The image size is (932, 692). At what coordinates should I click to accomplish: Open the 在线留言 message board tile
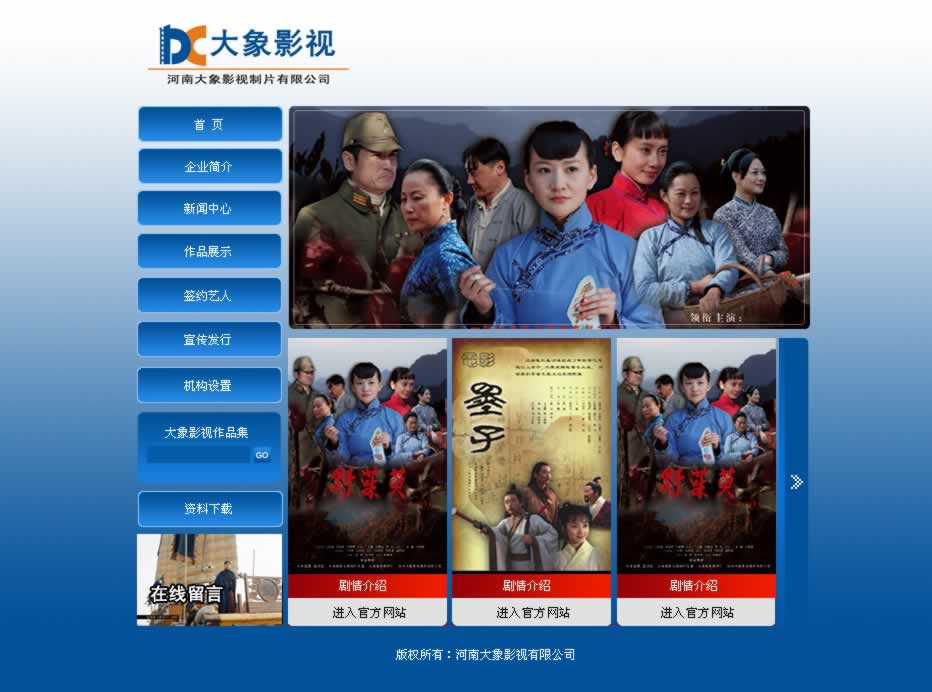[x=209, y=580]
